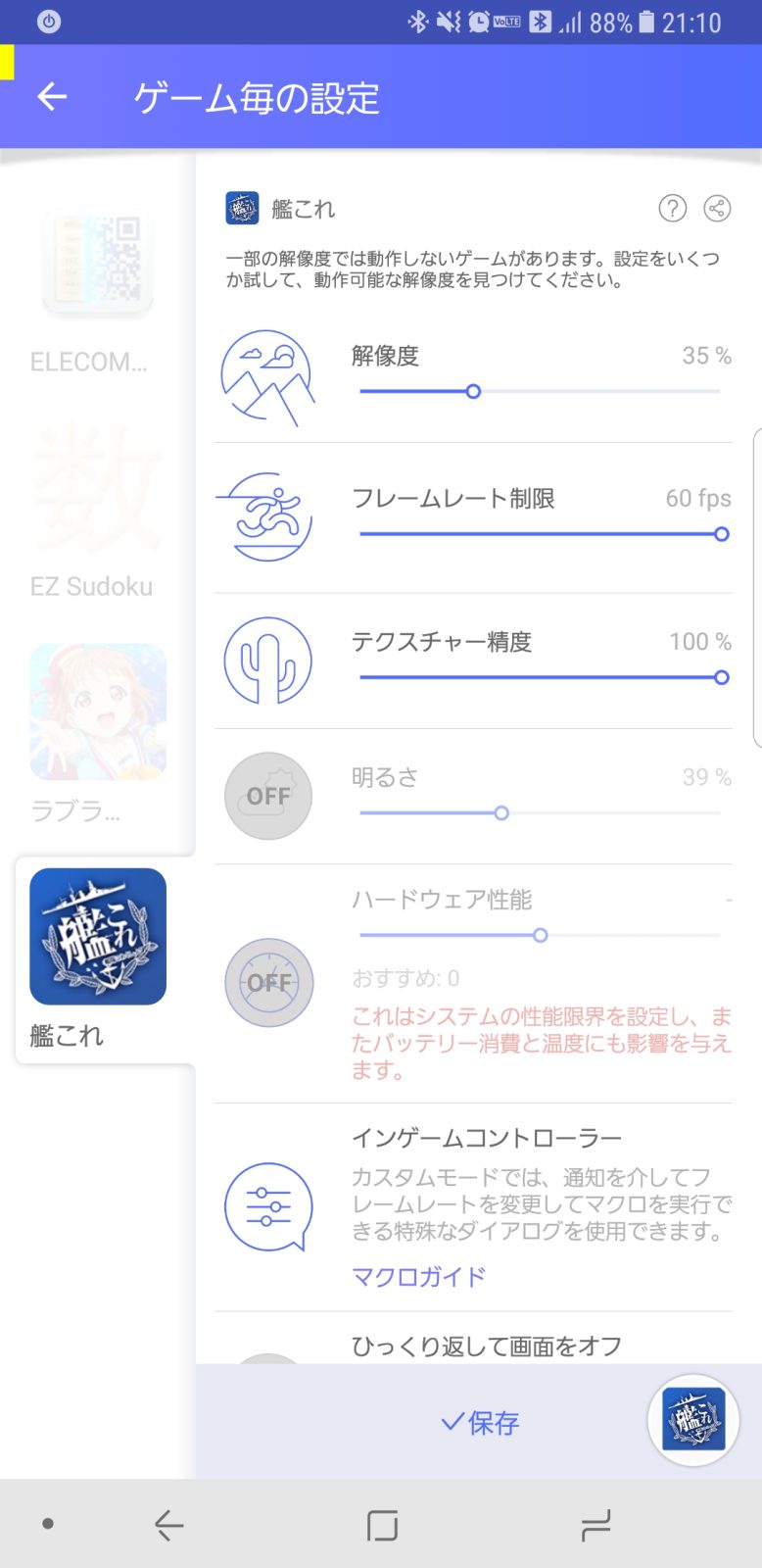Viewport: 762px width, 1568px height.
Task: Save settings with 保存 button
Action: [x=480, y=1422]
